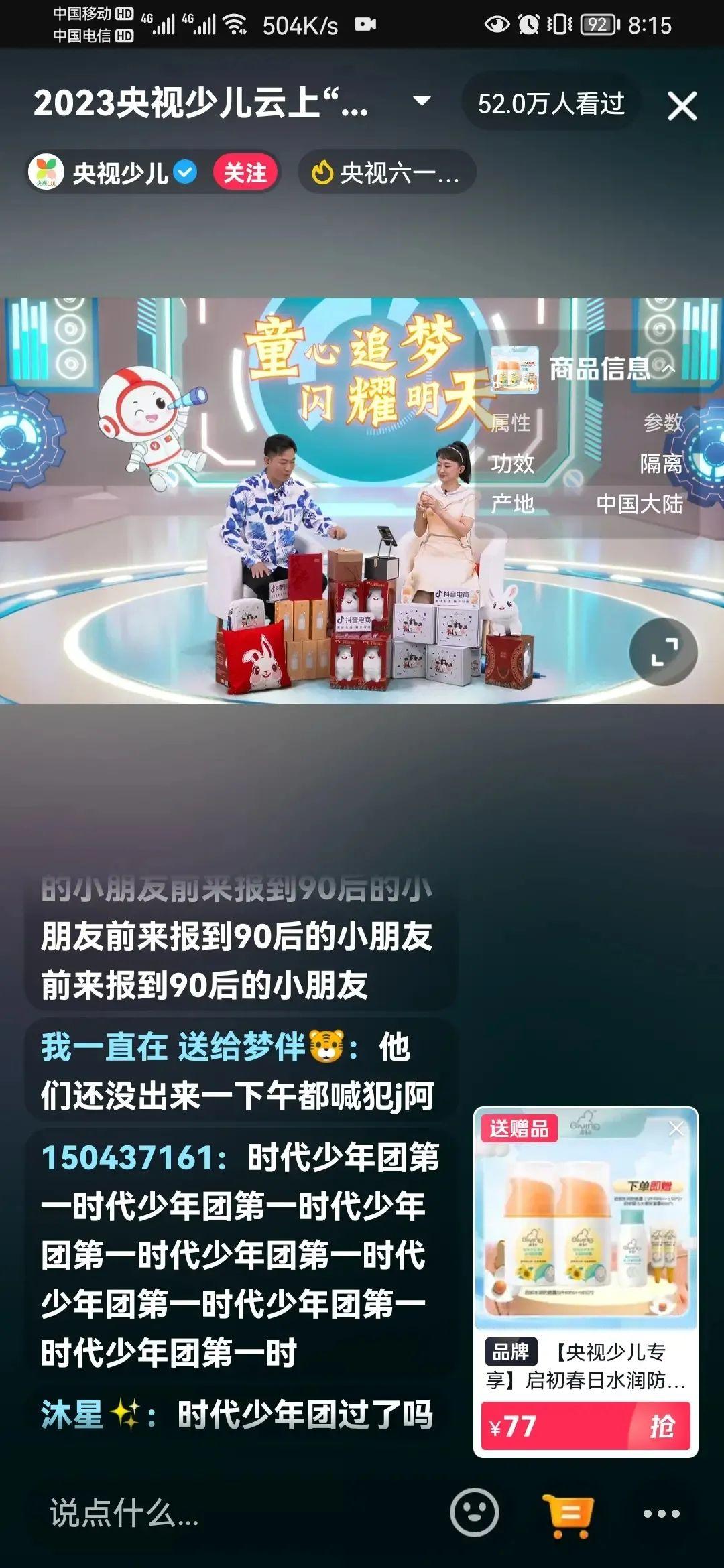
Task: Dismiss the product gift card popup
Action: 676,1129
